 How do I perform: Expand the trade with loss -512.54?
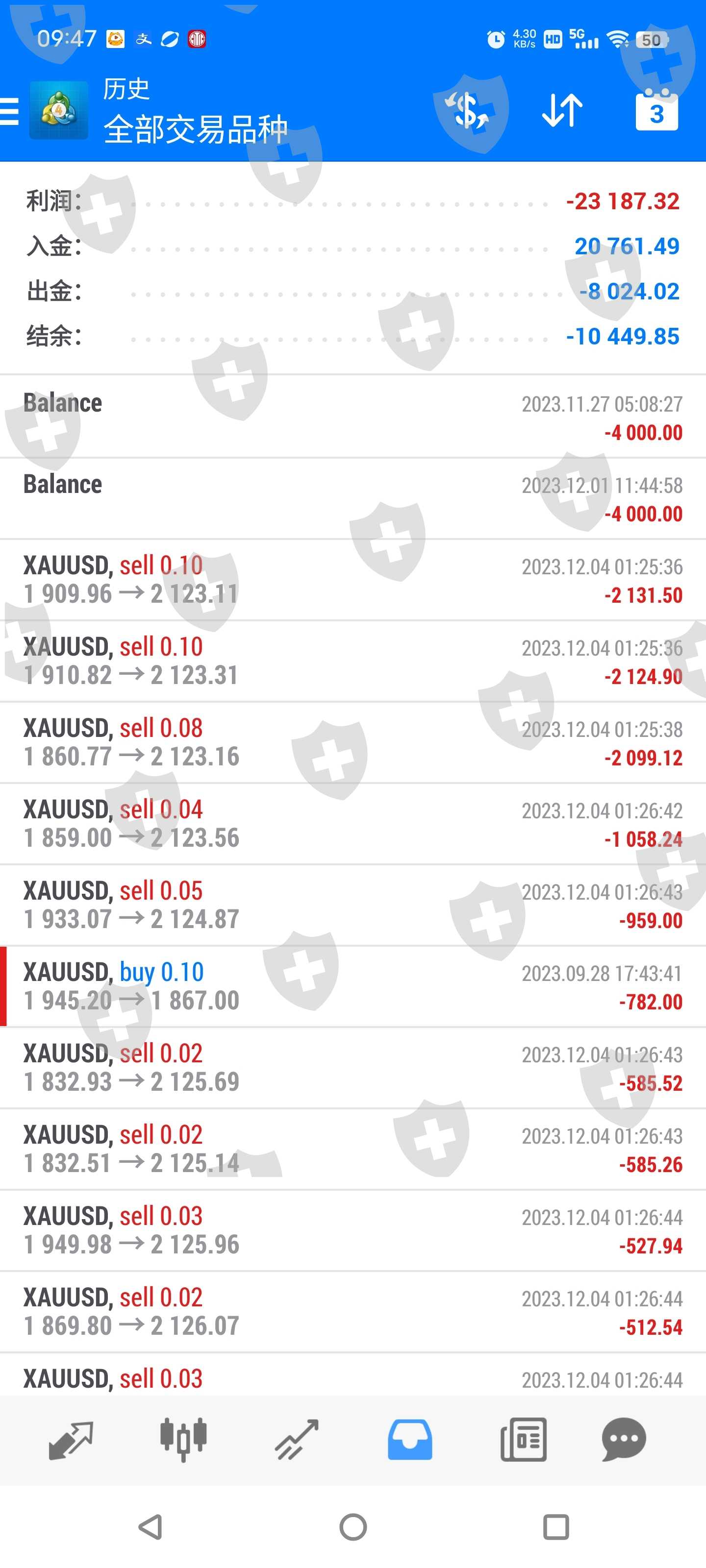353,1312
